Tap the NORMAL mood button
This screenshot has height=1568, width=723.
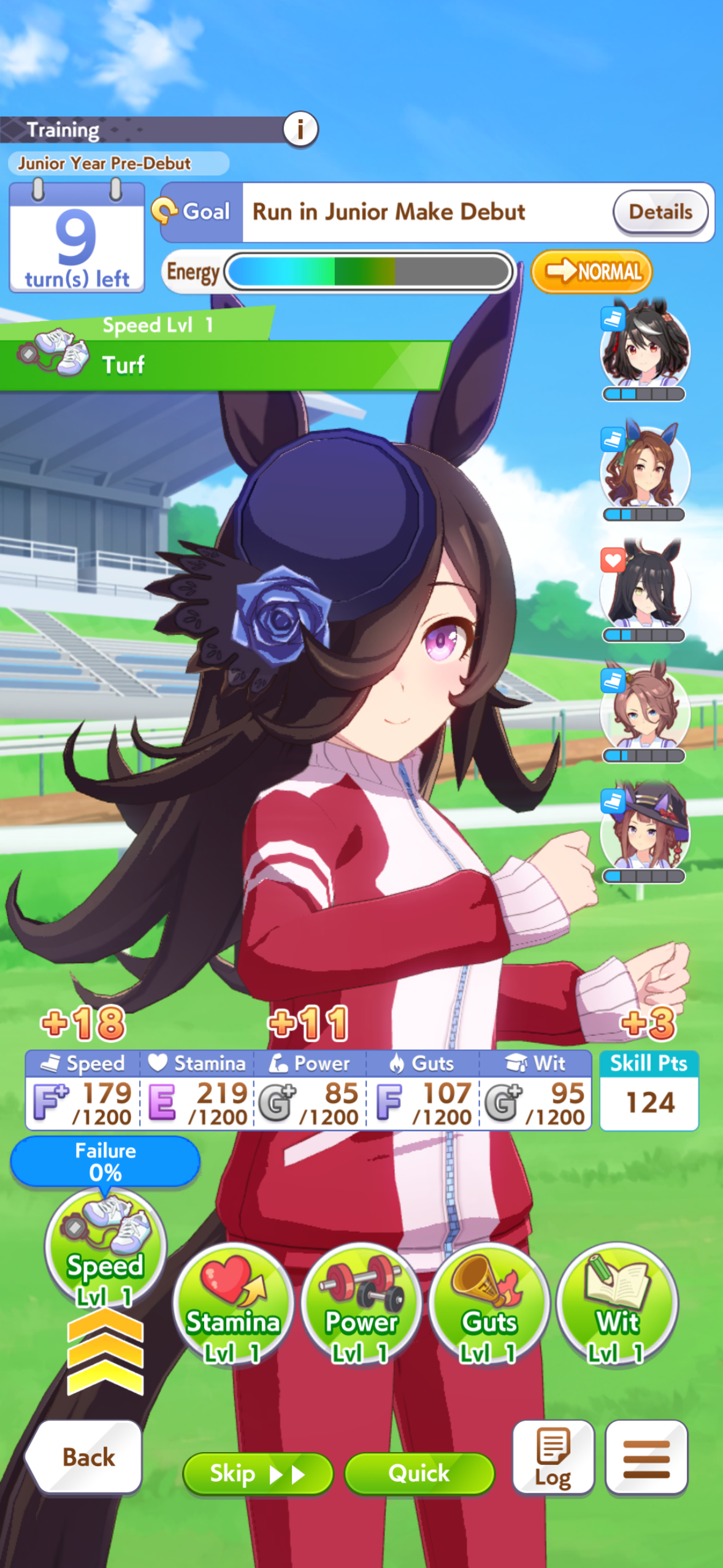point(591,271)
